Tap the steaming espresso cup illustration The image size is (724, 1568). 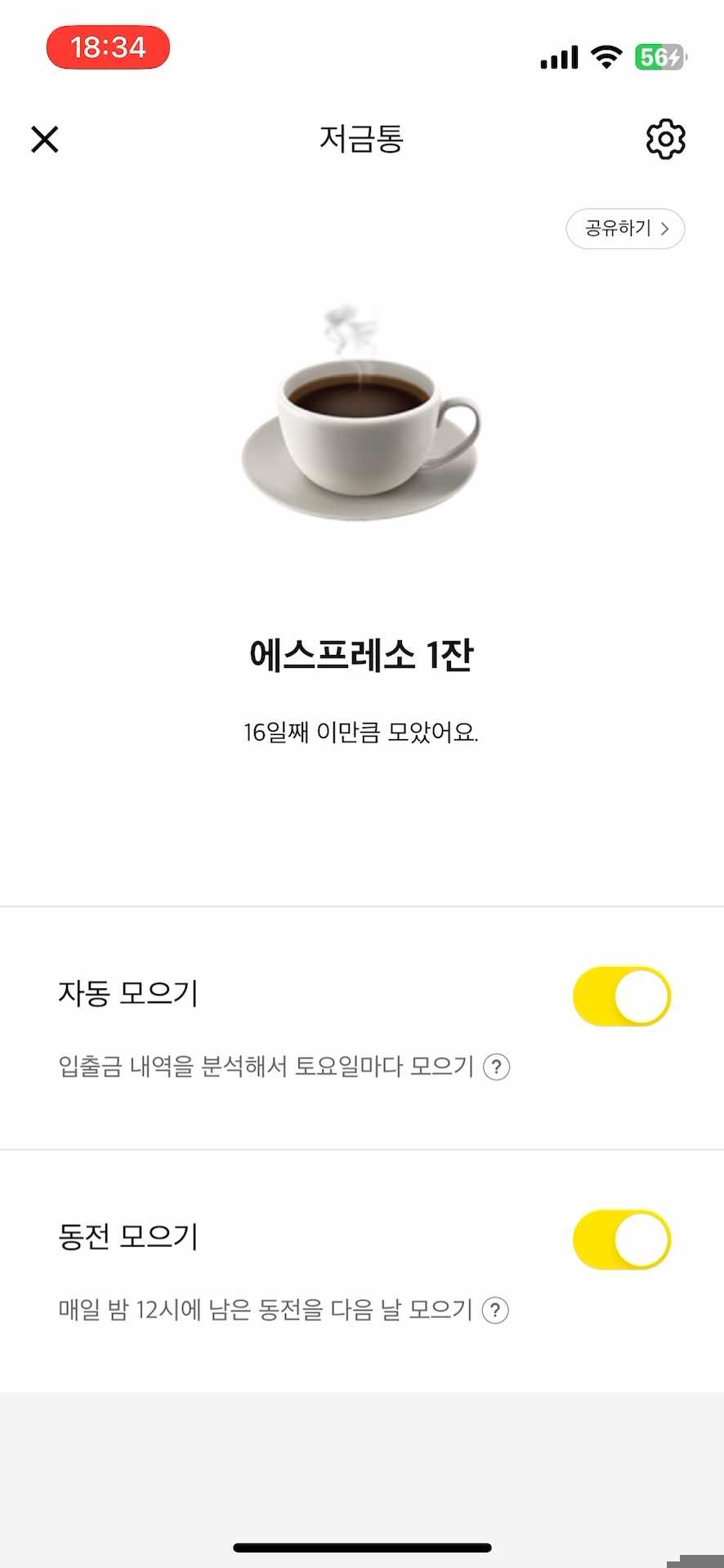click(360, 425)
